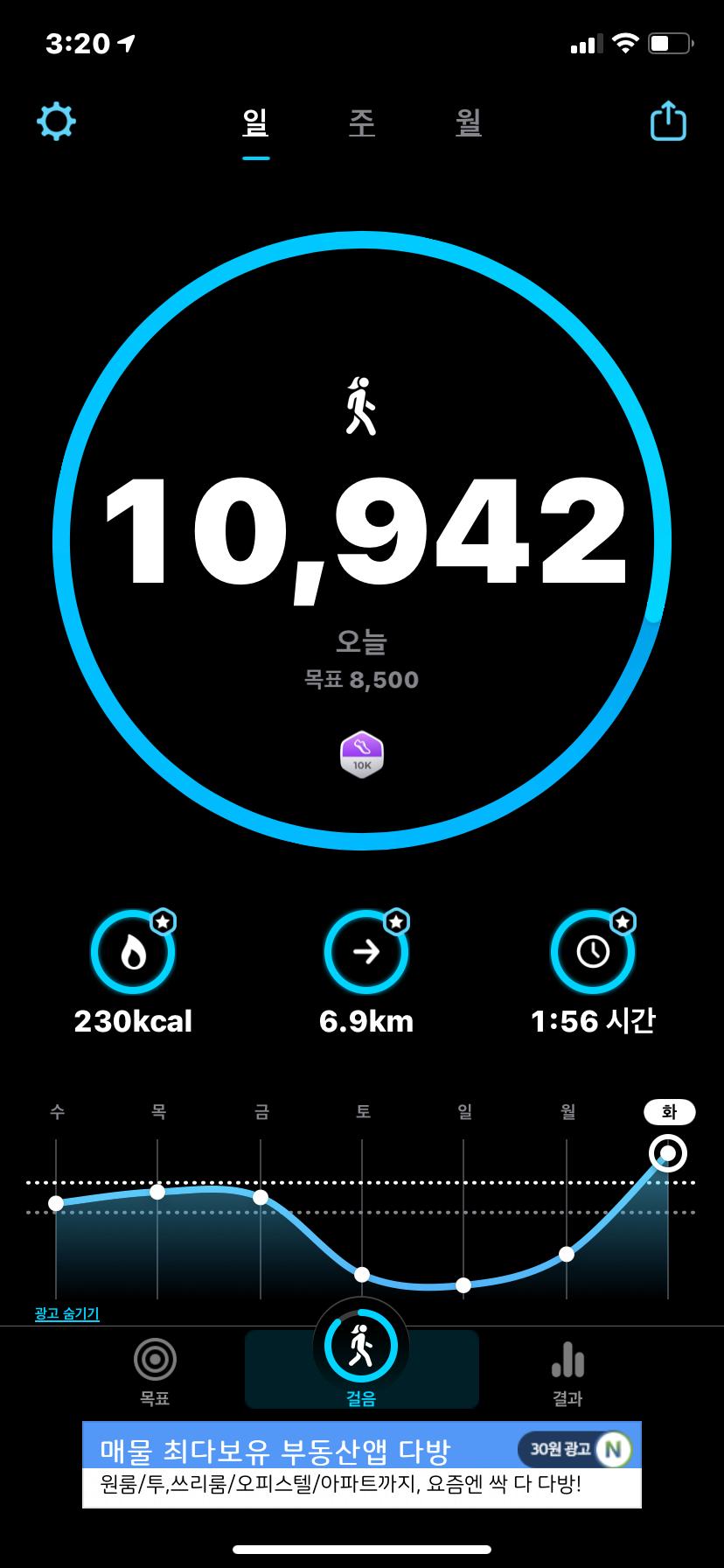Switch to the 월 (month) tab
This screenshot has height=1568, width=724.
coord(469,122)
